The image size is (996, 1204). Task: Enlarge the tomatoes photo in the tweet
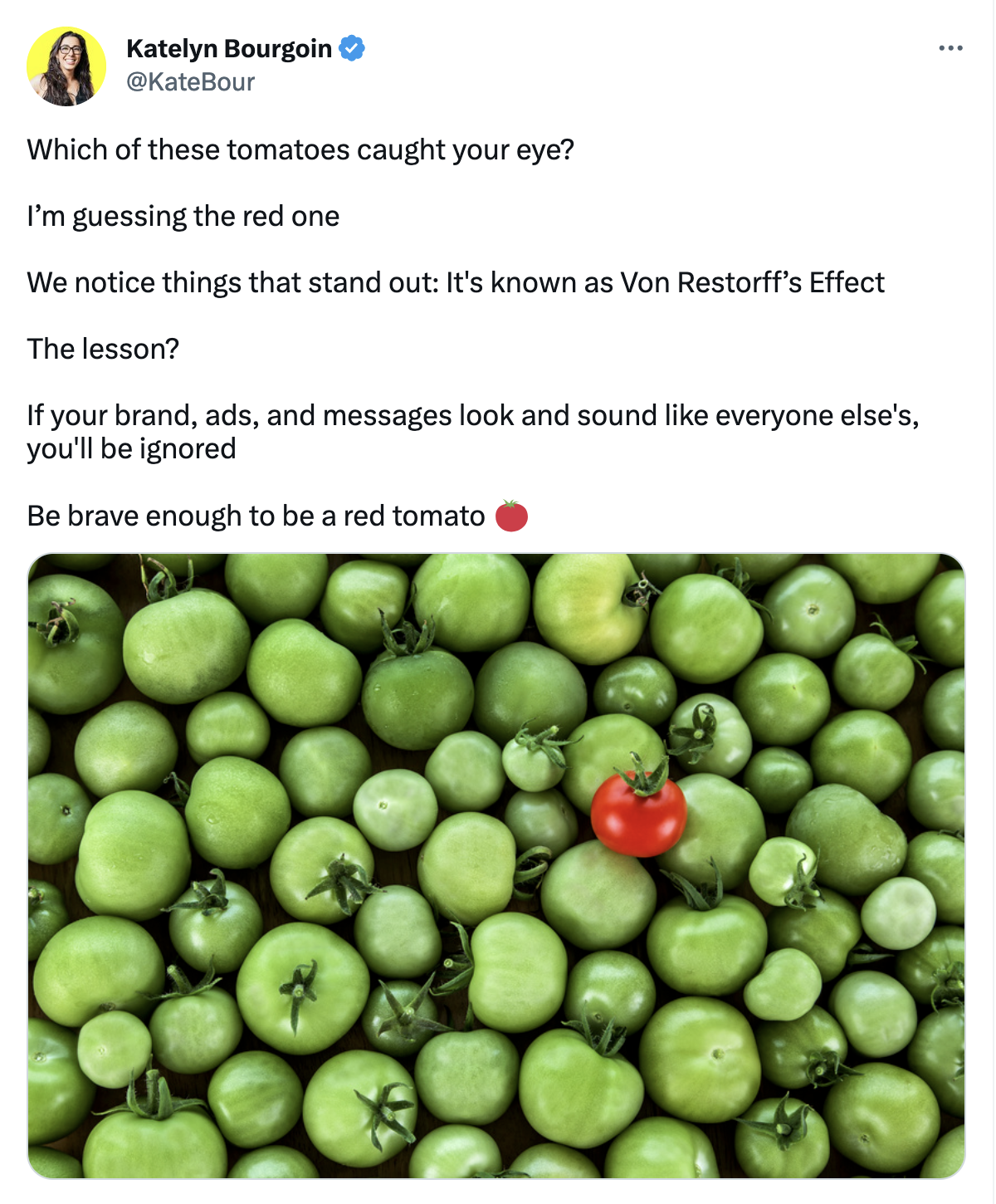[496, 865]
